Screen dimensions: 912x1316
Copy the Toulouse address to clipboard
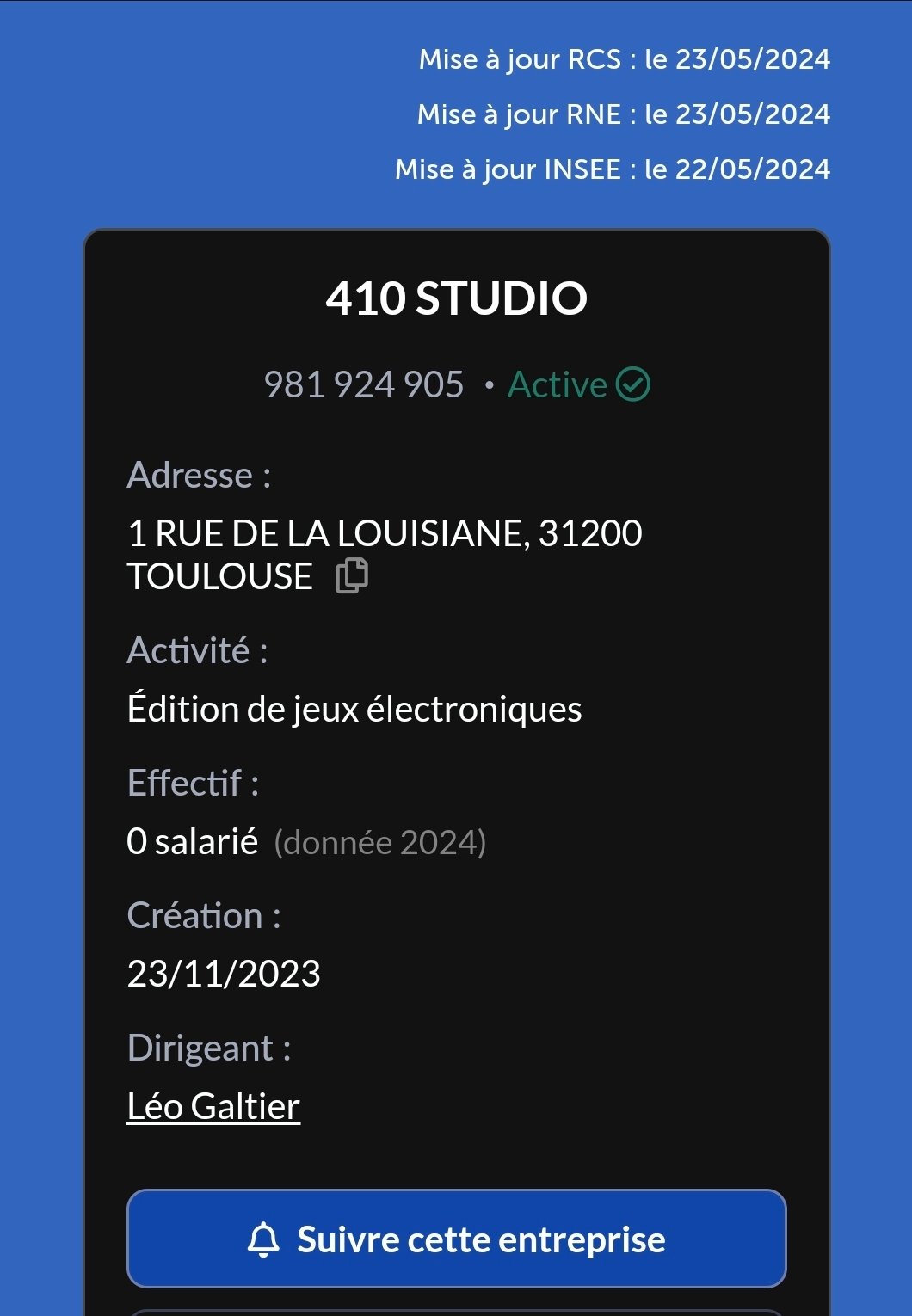coord(351,575)
